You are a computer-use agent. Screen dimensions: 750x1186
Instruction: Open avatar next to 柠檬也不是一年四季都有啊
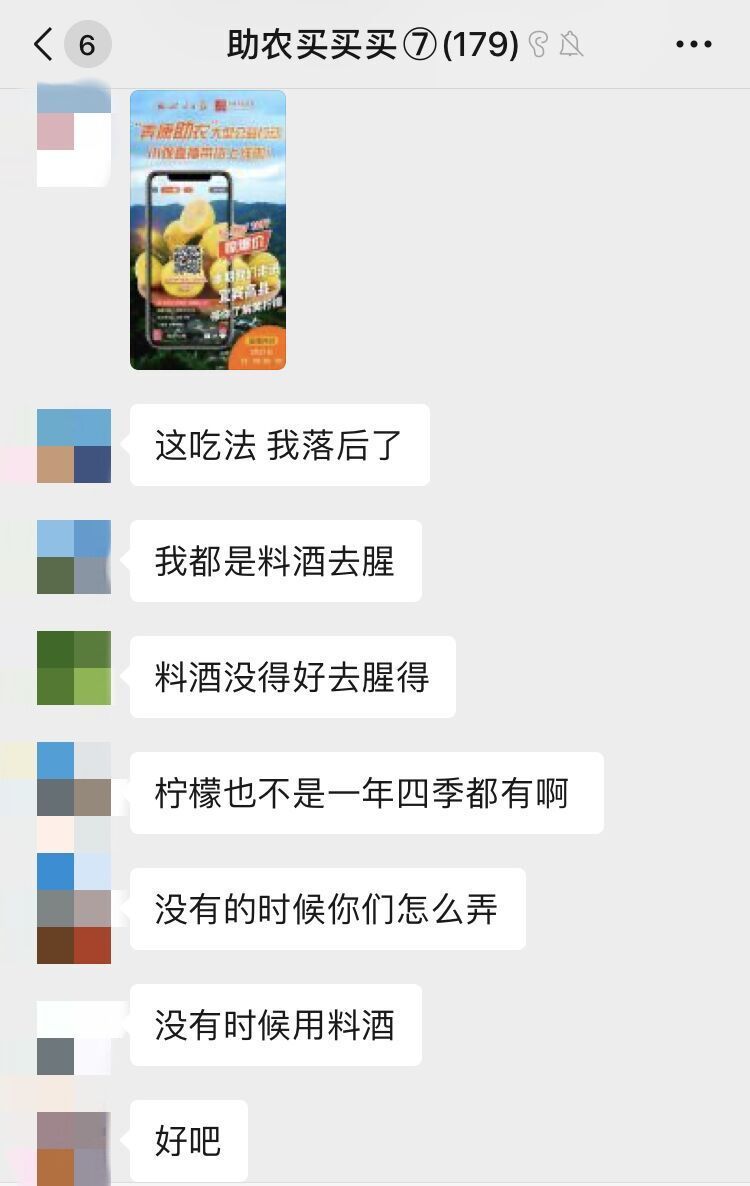point(74,779)
